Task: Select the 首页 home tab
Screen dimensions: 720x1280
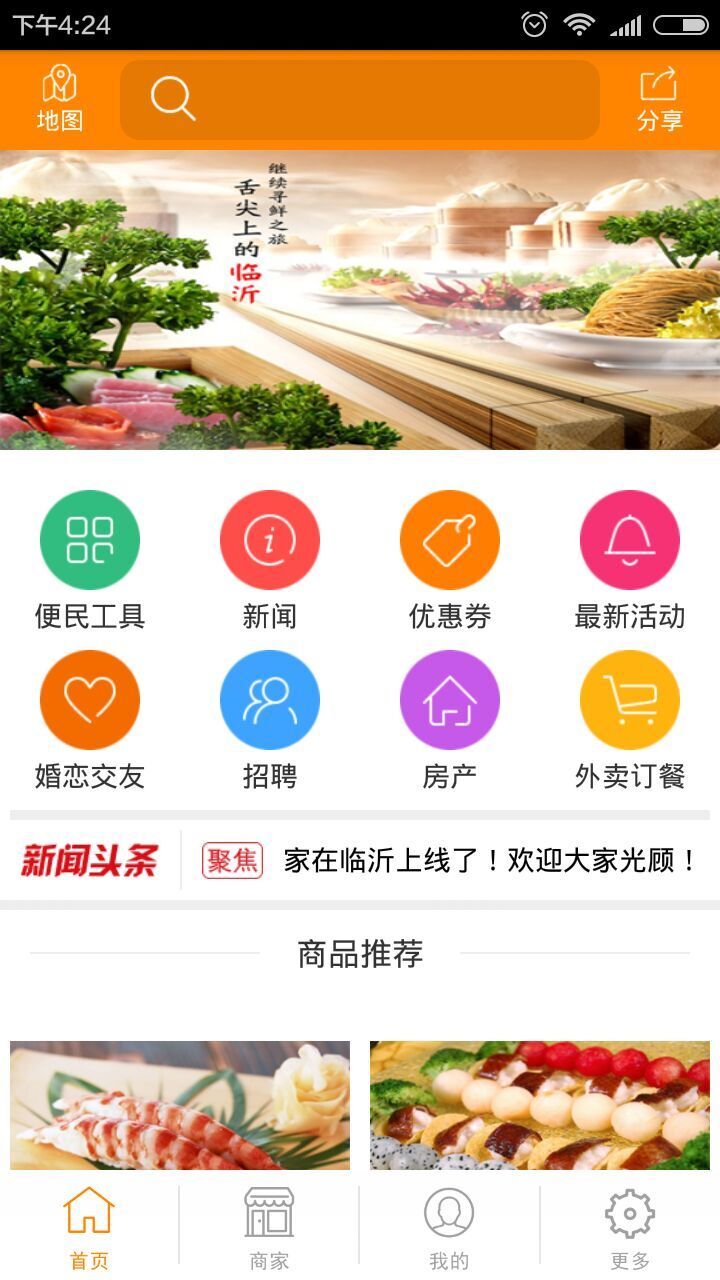Action: click(89, 1228)
